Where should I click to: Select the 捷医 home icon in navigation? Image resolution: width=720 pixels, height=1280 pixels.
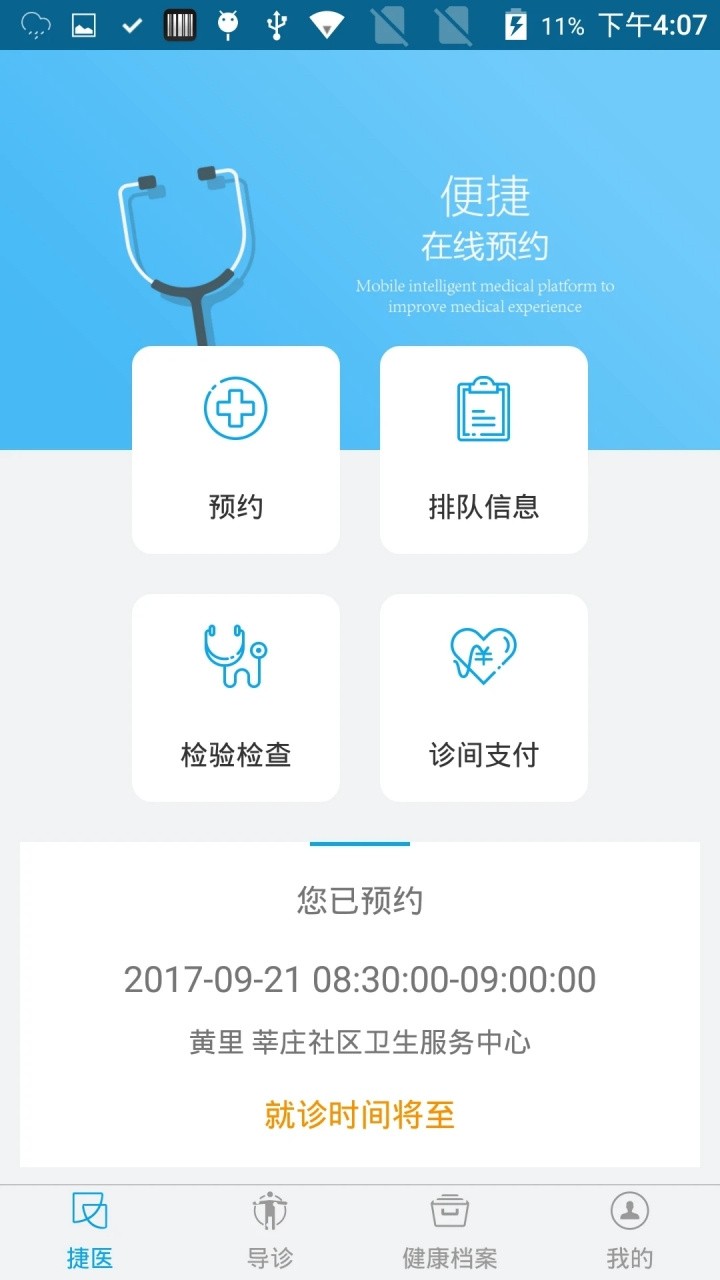point(89,1211)
